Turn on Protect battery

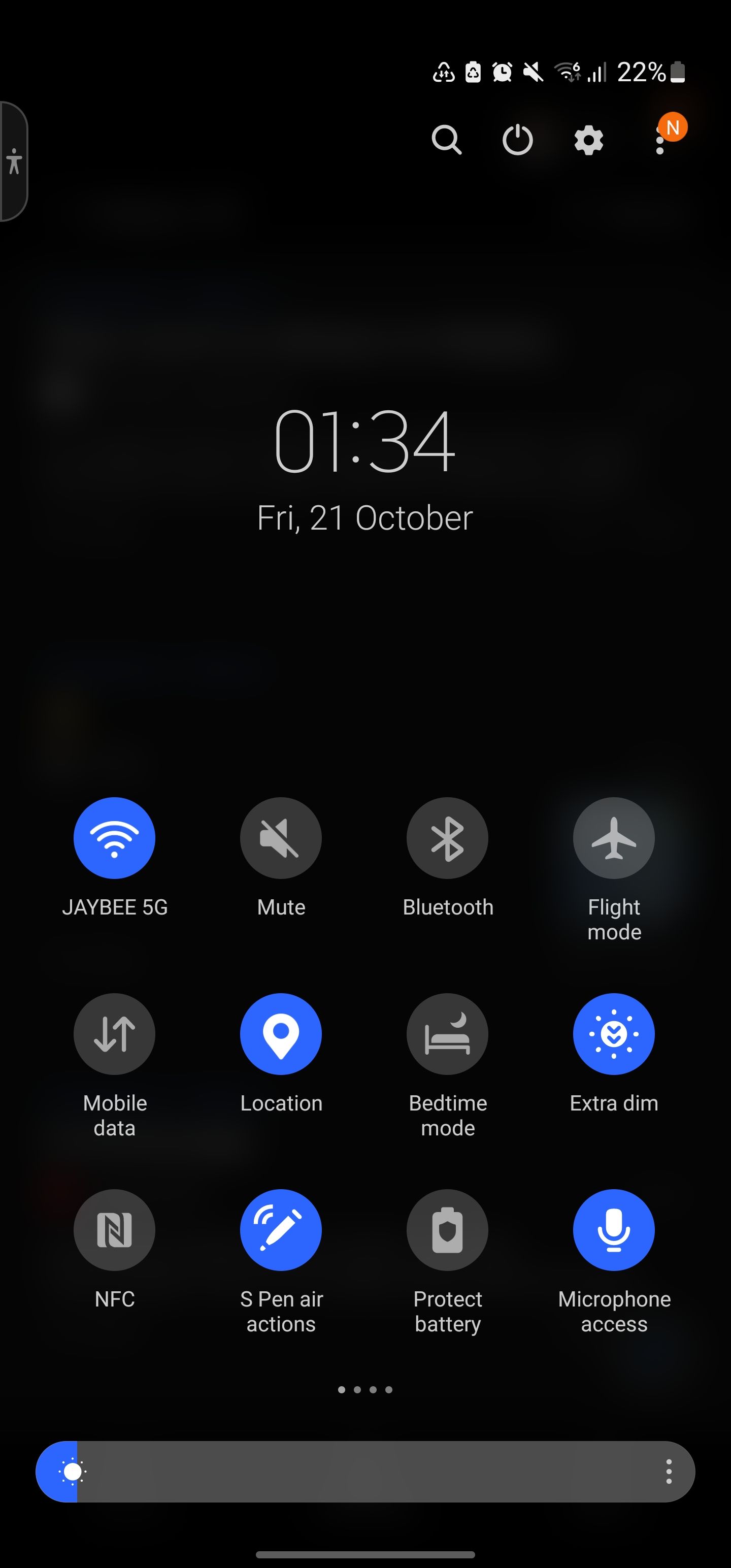[447, 1229]
